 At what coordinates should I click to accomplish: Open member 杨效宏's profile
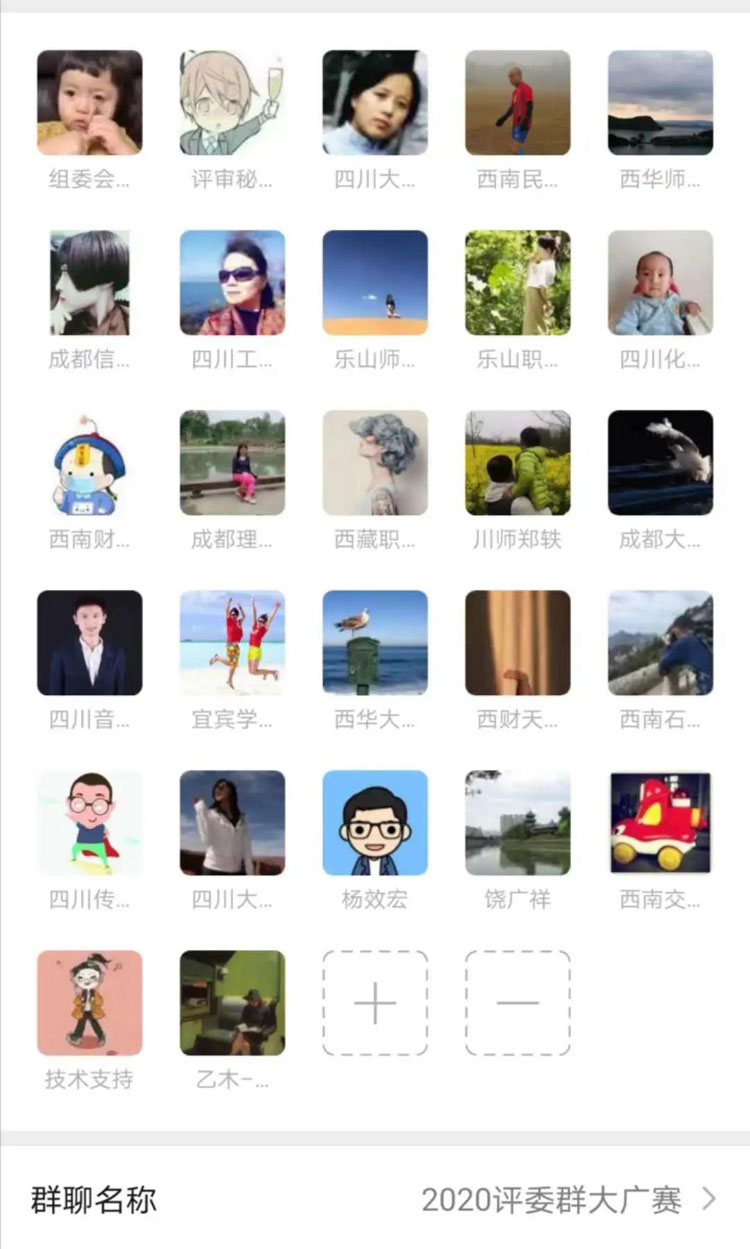(x=375, y=823)
